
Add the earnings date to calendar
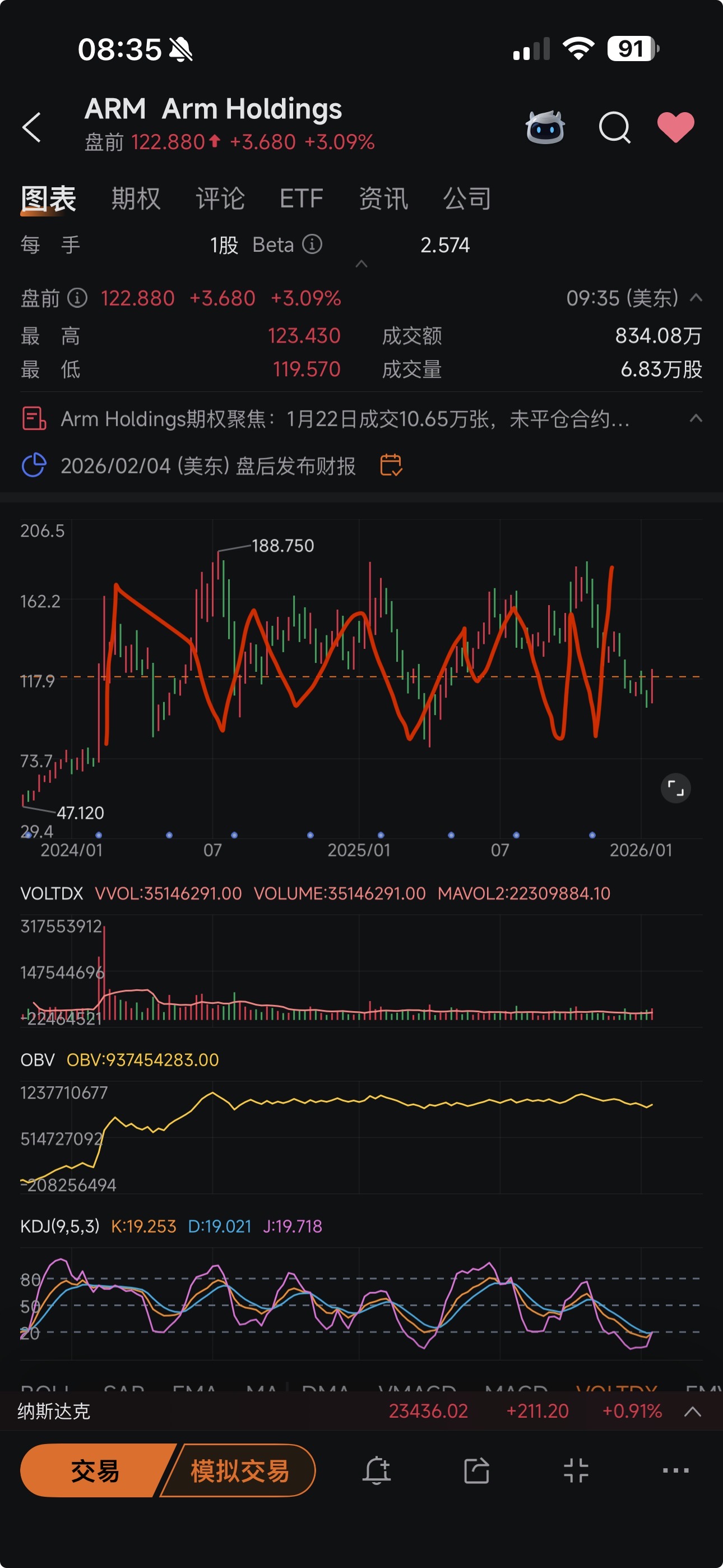tap(391, 465)
